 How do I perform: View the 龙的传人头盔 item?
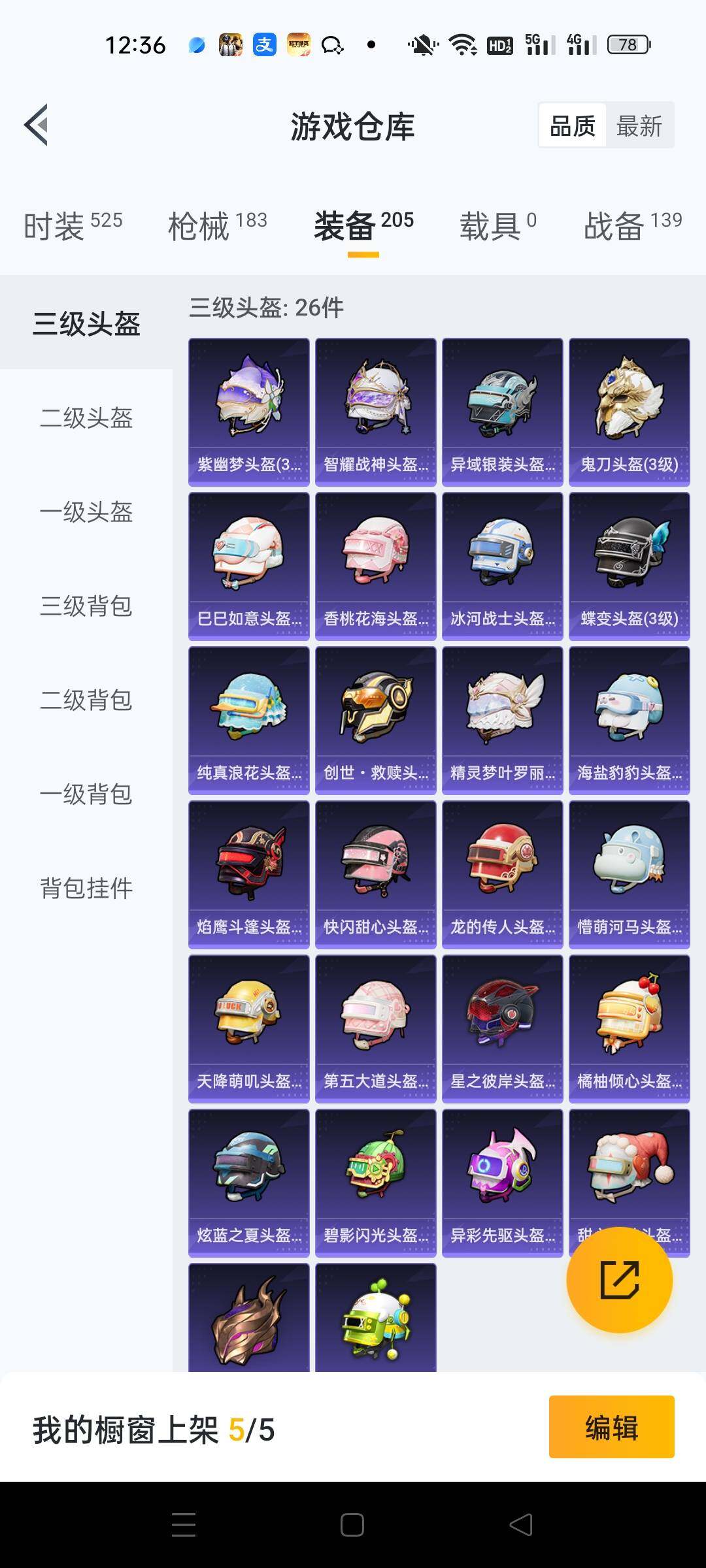(503, 875)
